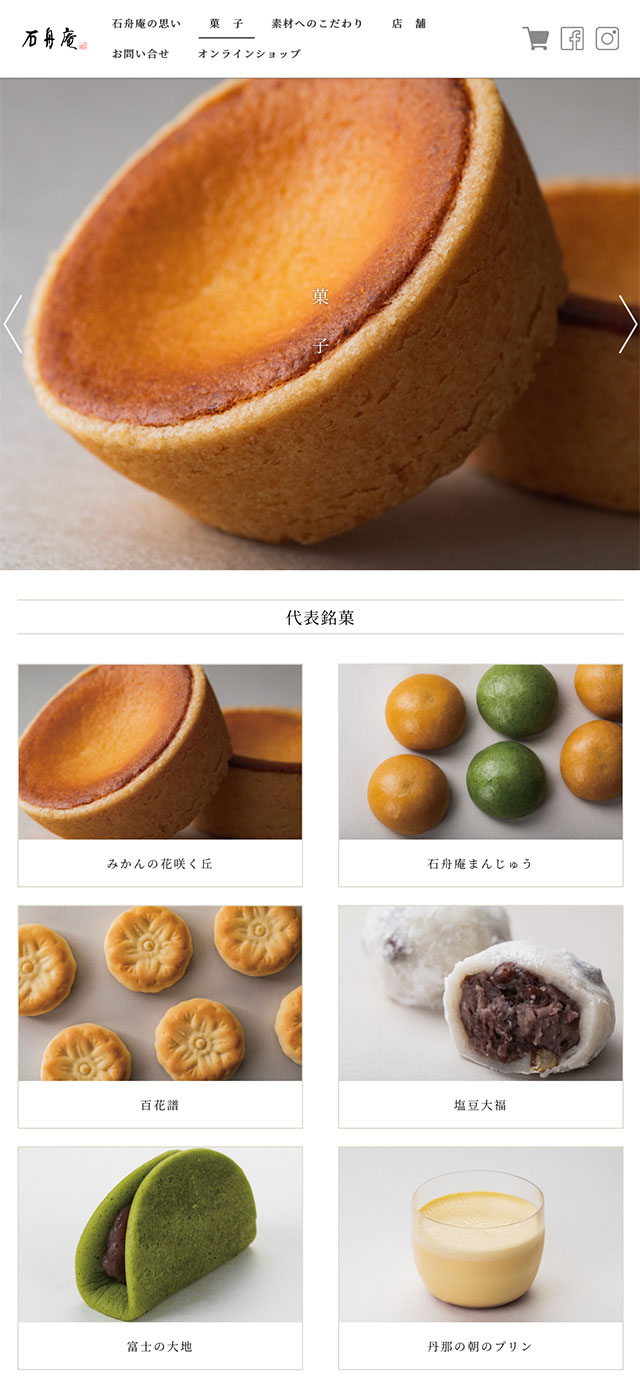Open the お問い合せ page
This screenshot has height=1383, width=640.
141,53
